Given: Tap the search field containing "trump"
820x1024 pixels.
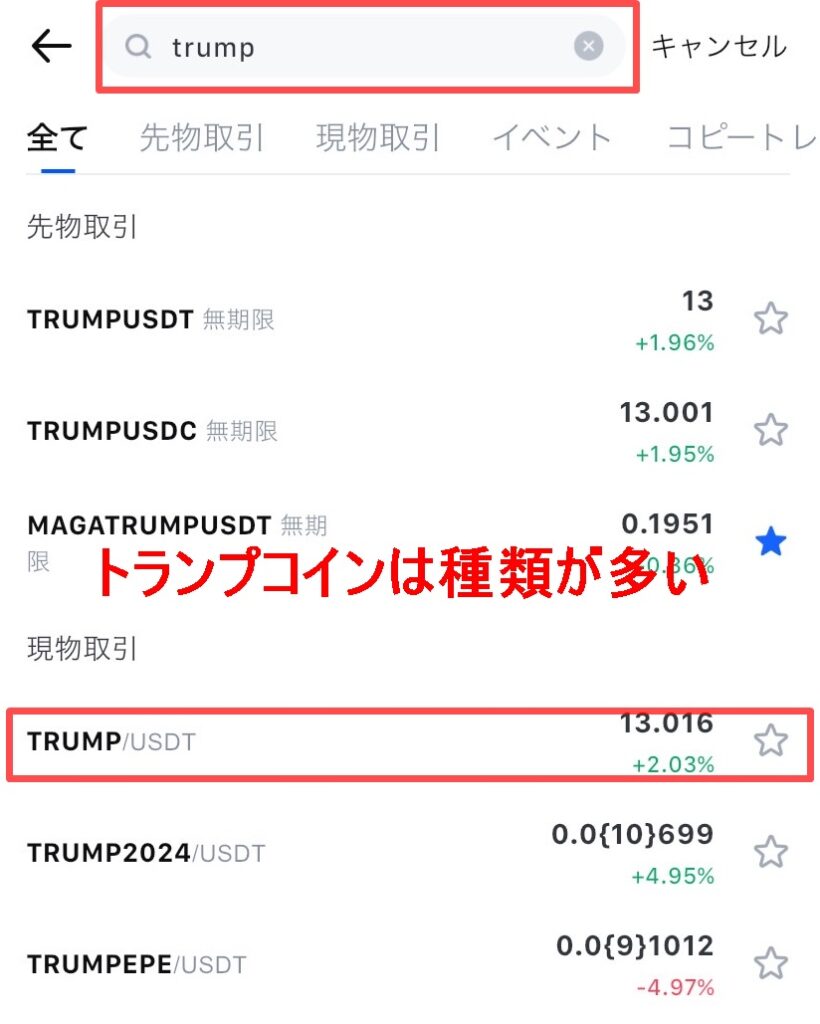Looking at the screenshot, I should coord(360,47).
